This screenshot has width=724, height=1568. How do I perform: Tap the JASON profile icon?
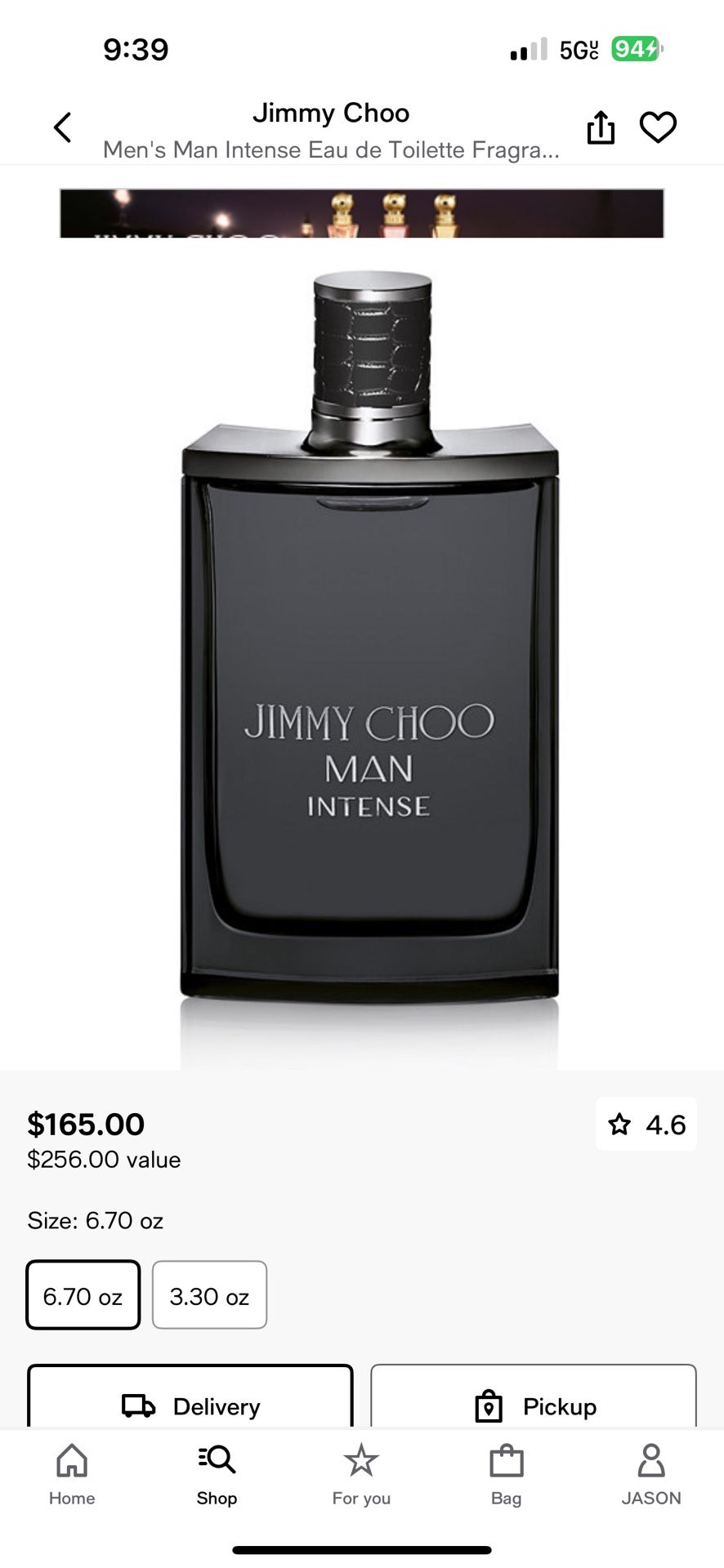coord(650,1459)
